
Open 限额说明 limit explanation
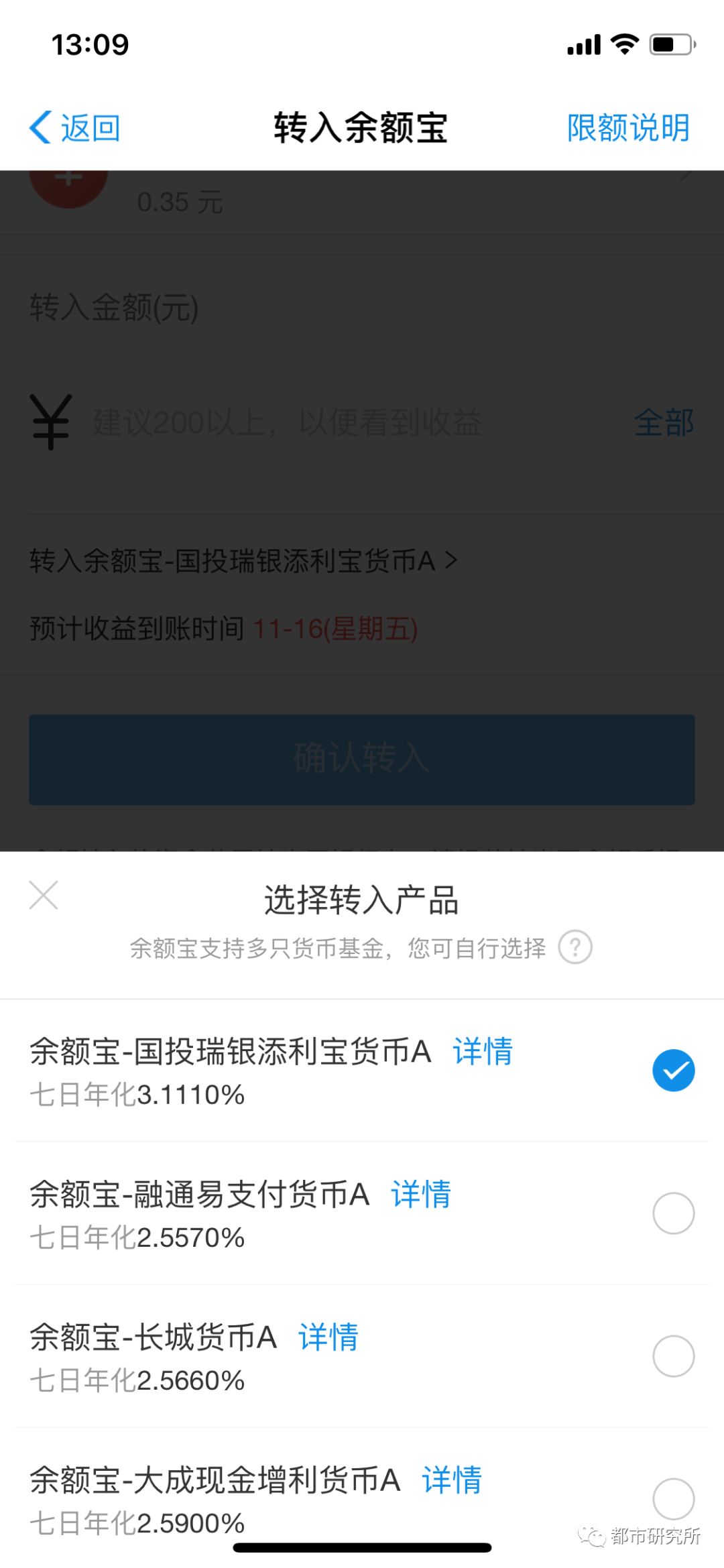click(628, 127)
